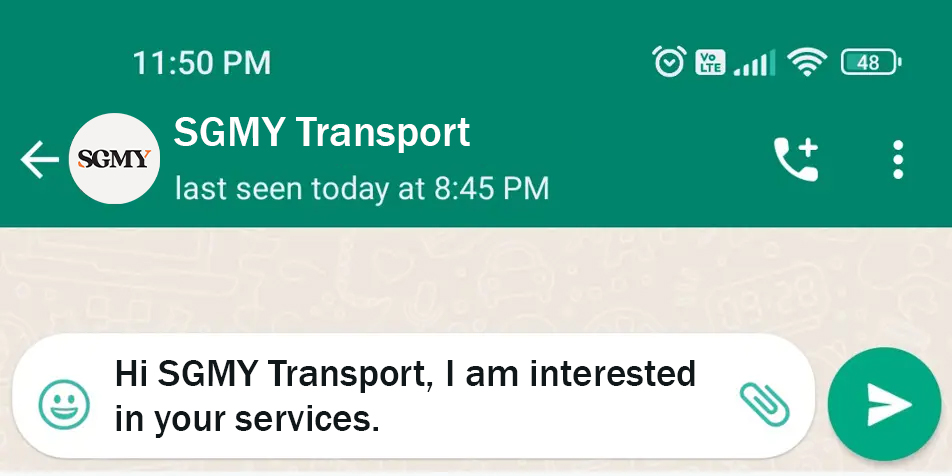952x476 pixels.
Task: Send the message
Action: click(885, 404)
